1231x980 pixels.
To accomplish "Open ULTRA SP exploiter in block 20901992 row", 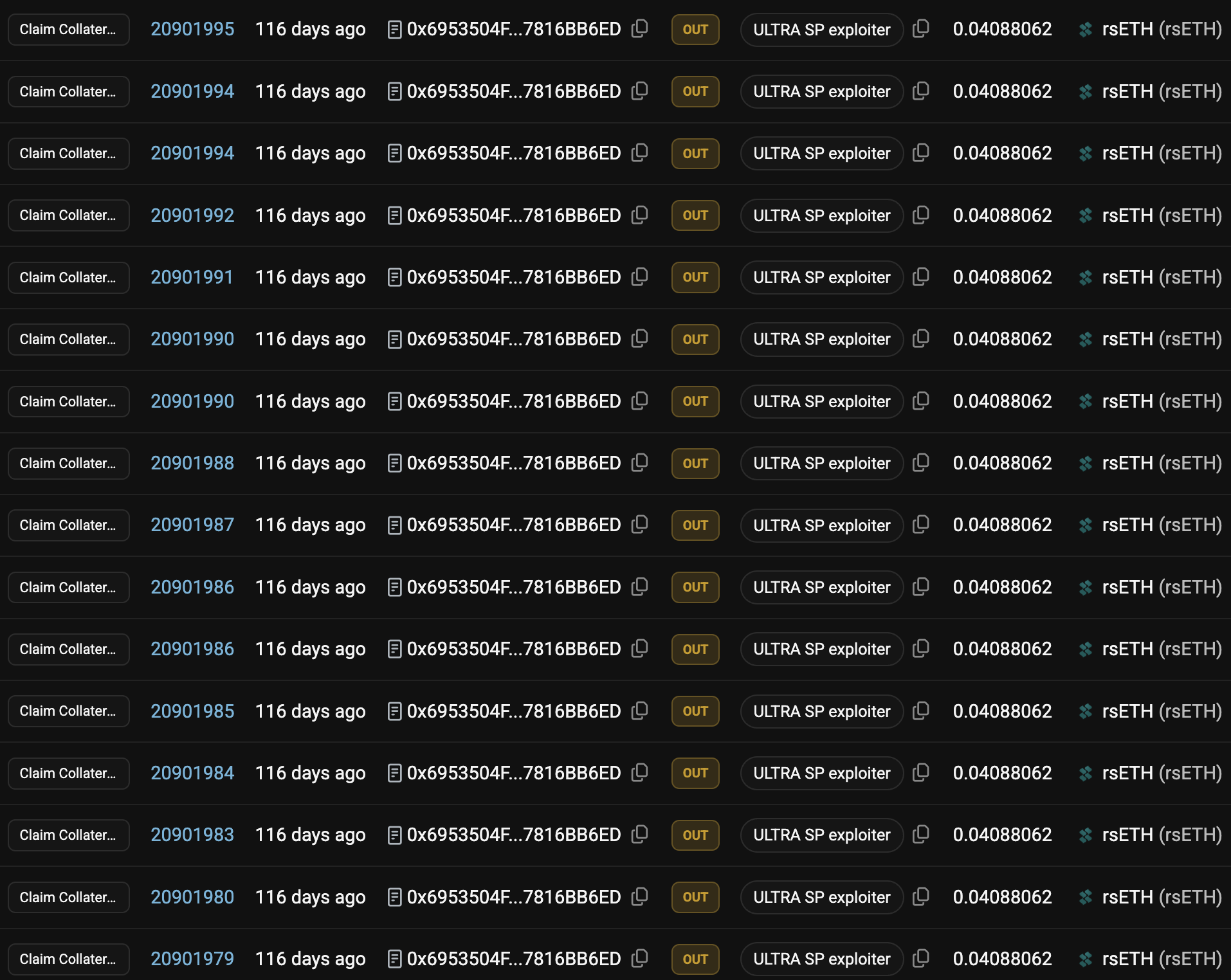I will [821, 215].
